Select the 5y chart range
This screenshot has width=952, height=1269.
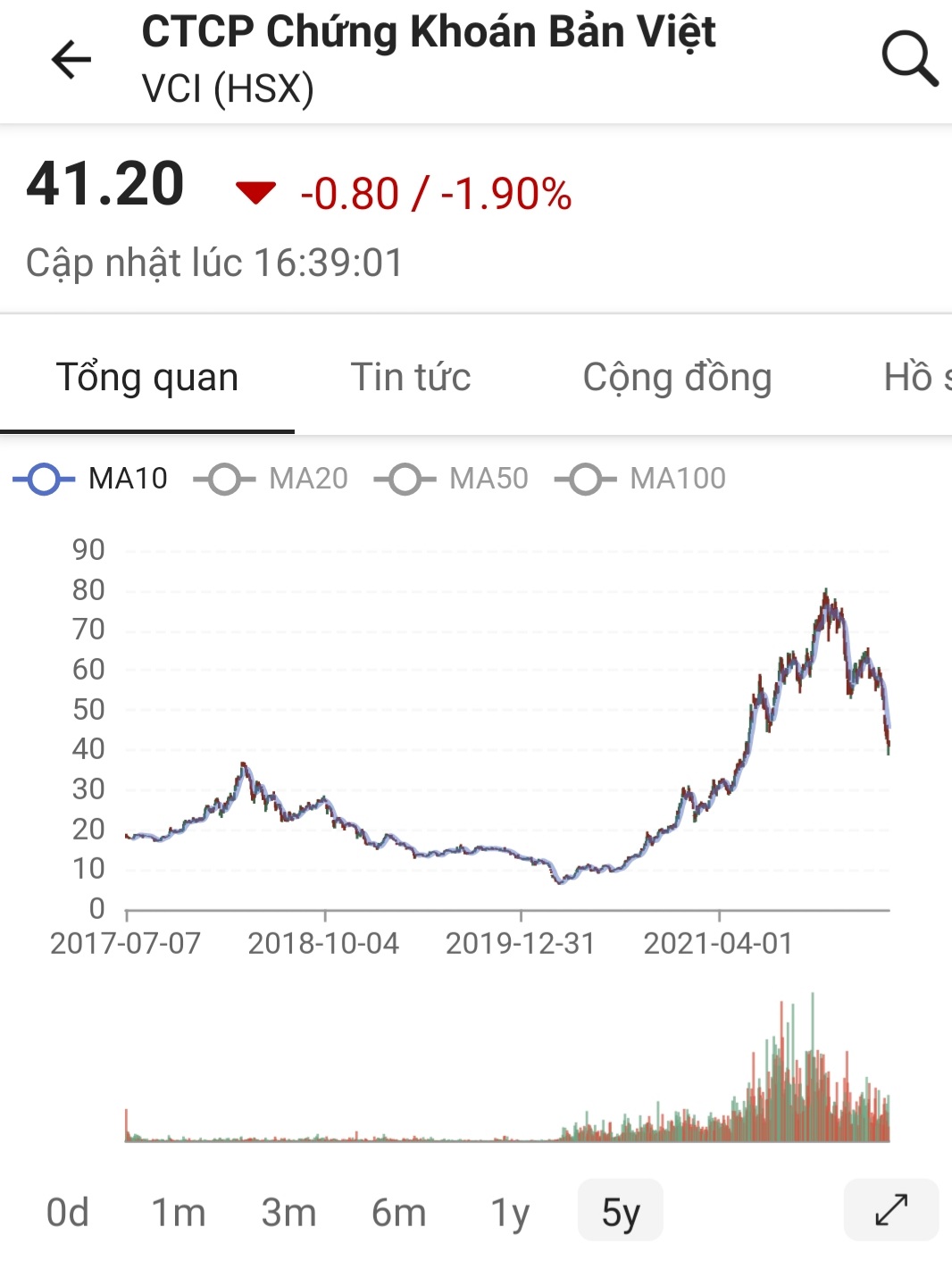click(x=621, y=1212)
